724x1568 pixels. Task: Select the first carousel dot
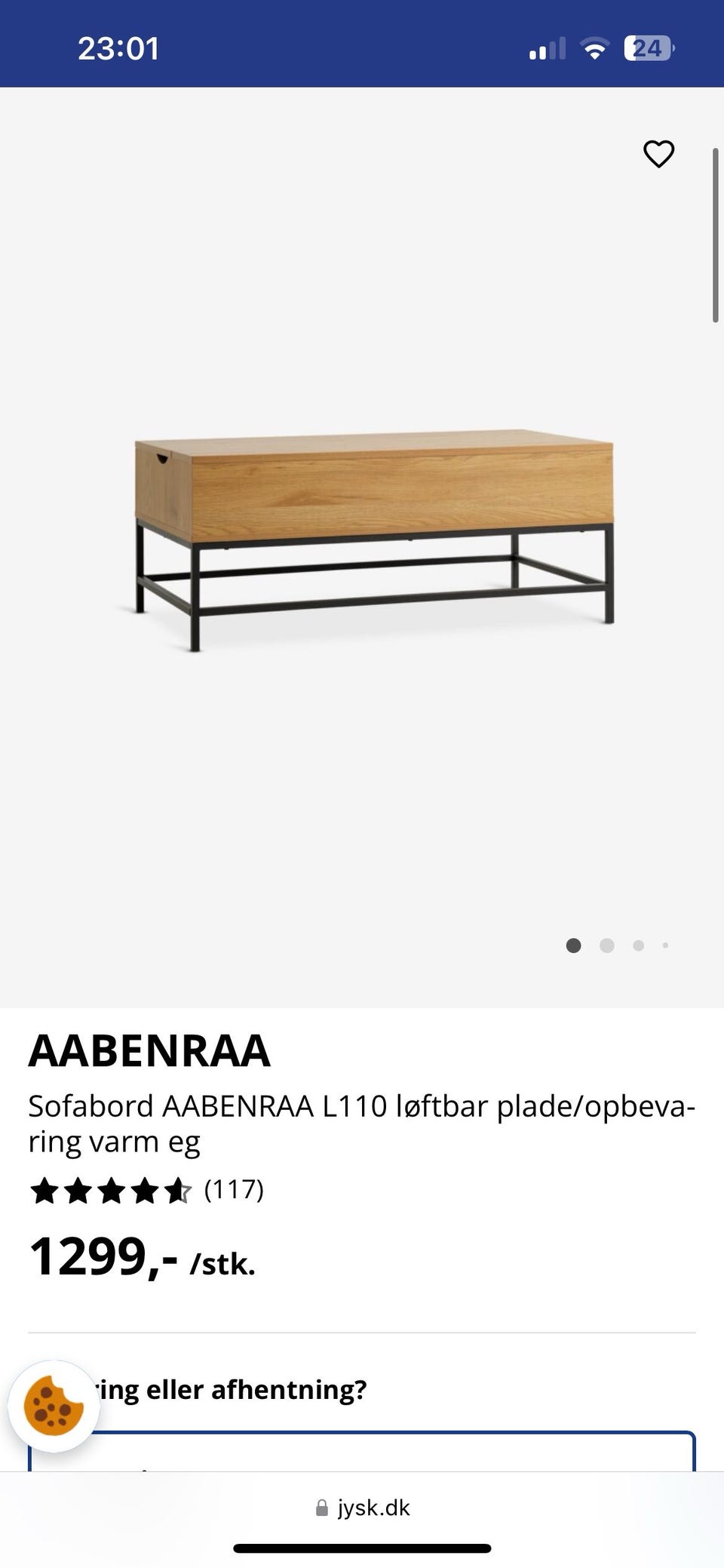[x=574, y=945]
